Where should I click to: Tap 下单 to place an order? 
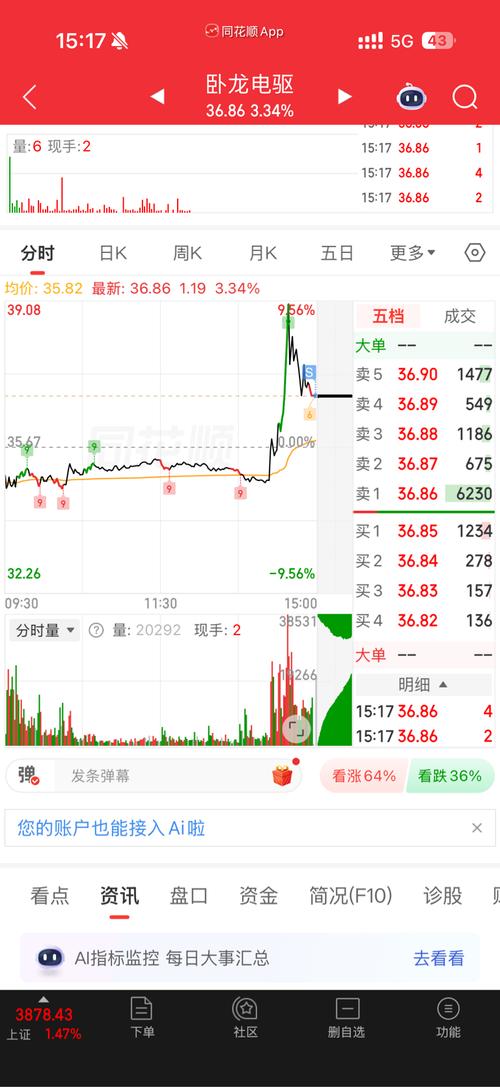[142, 1018]
